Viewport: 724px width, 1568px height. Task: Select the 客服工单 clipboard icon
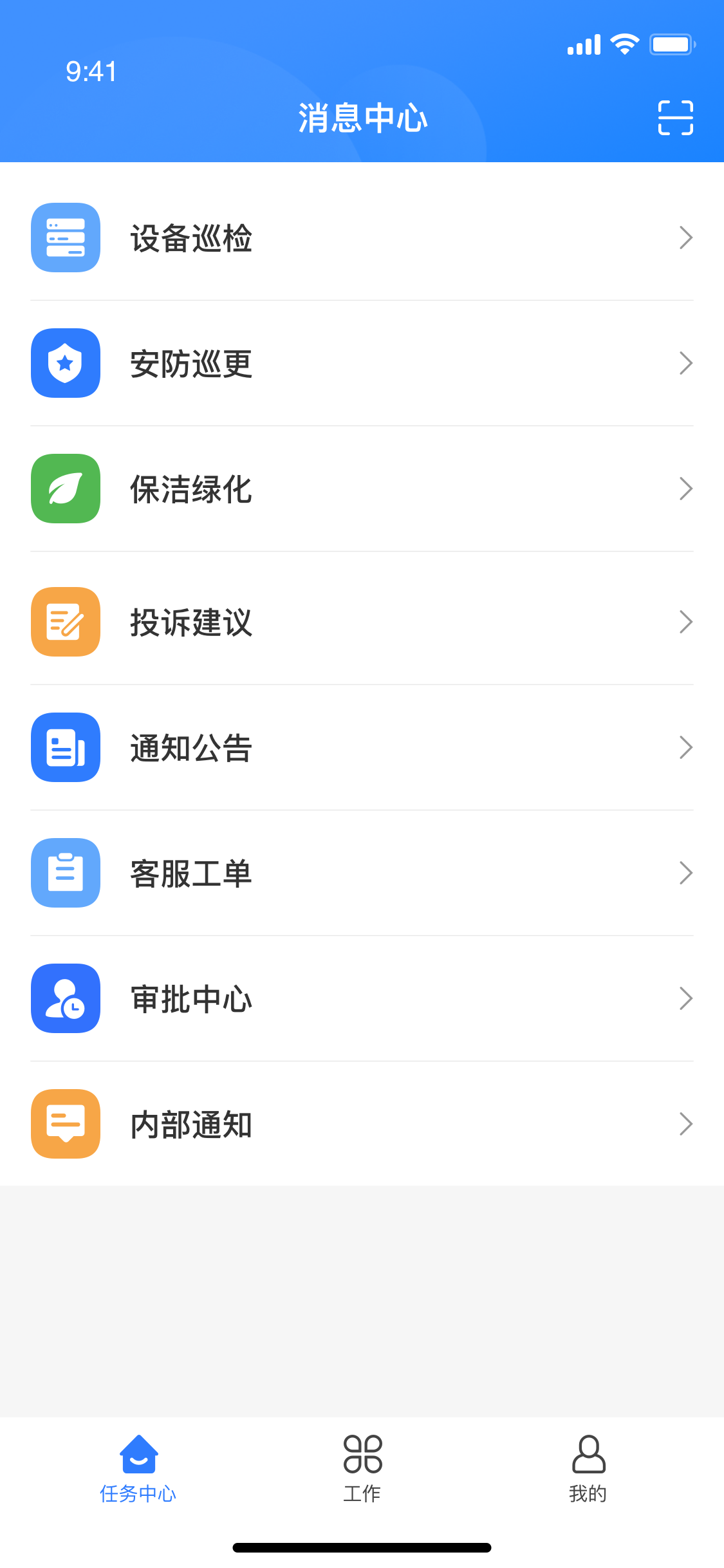click(x=65, y=872)
